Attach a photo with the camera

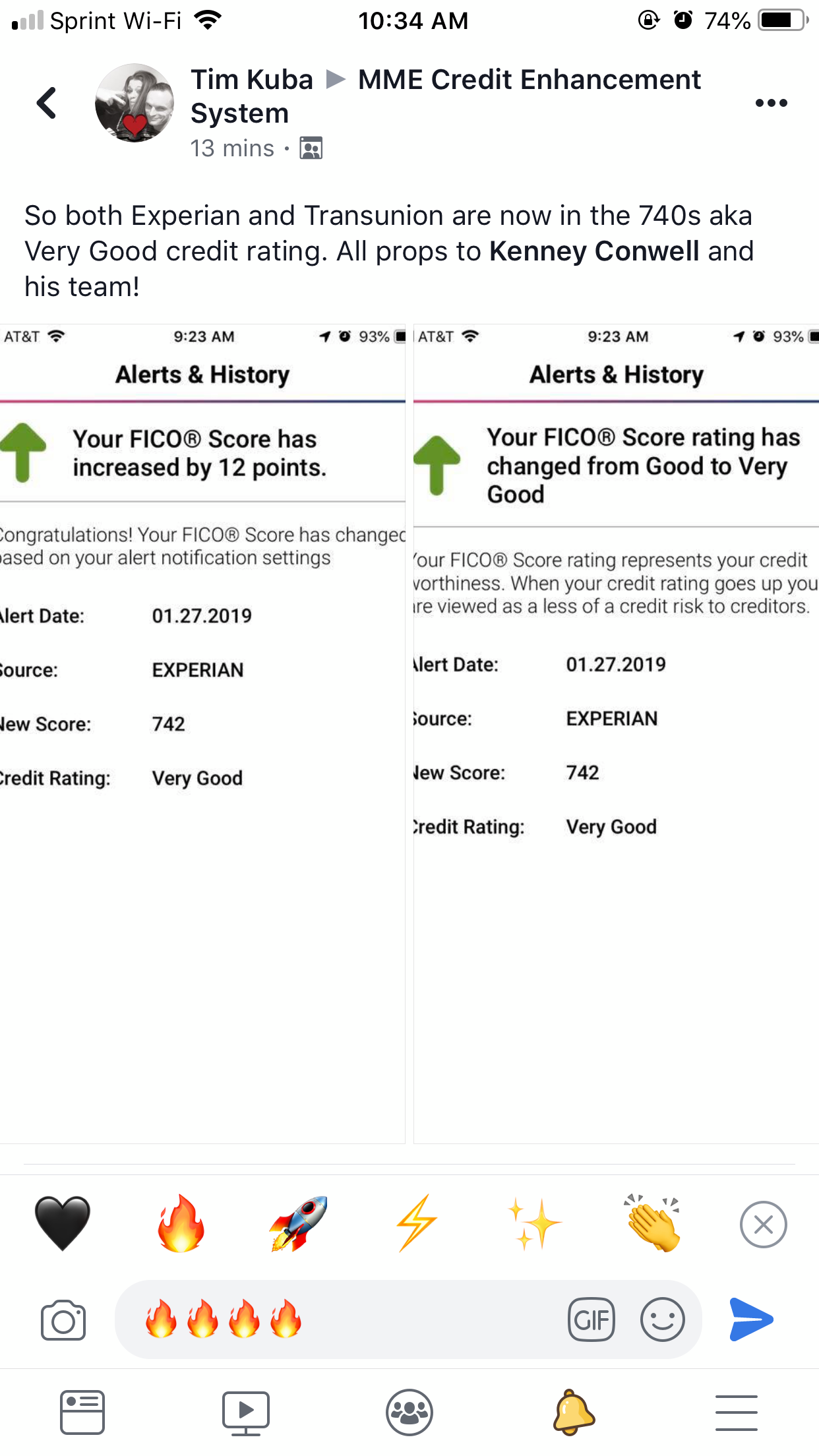(x=63, y=1320)
